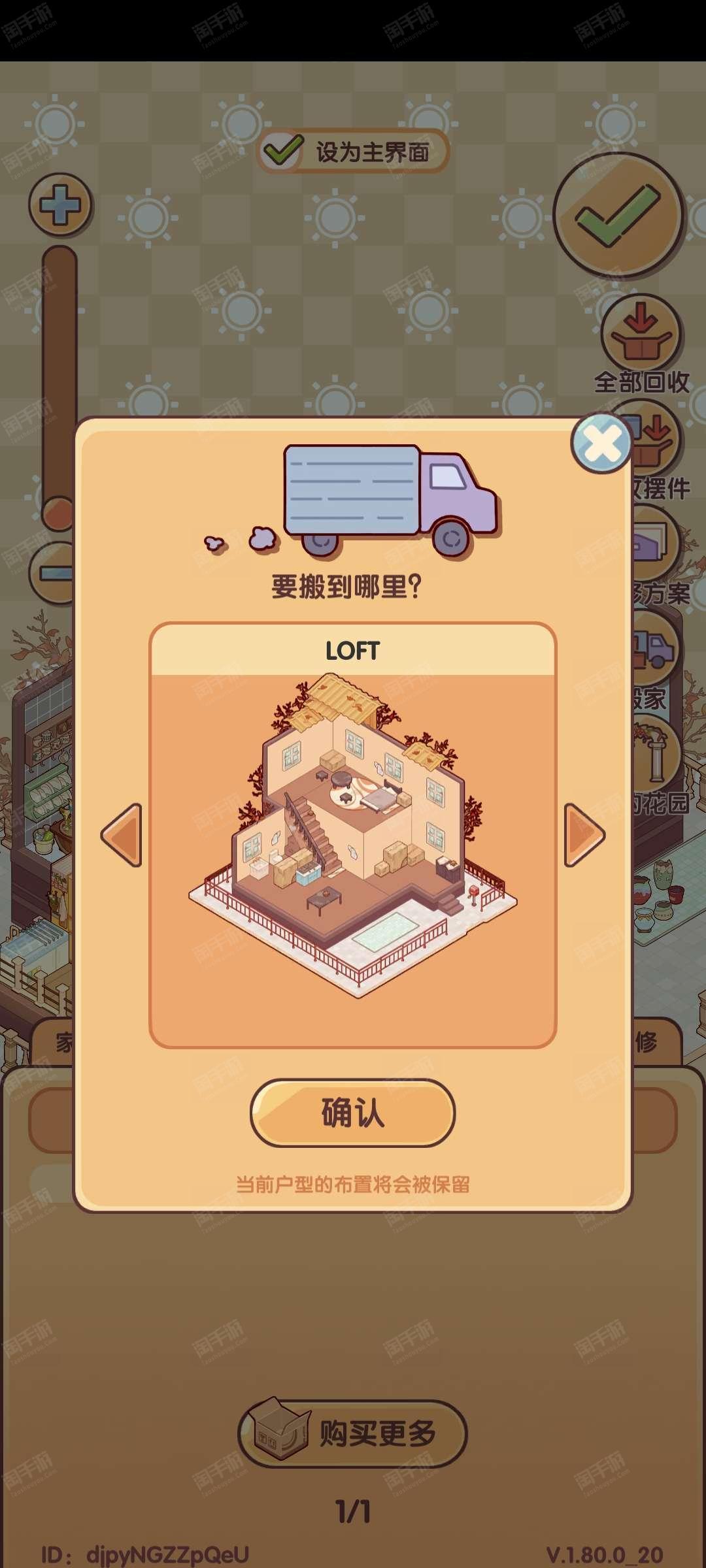Tap 全部回收 to recycle everything
This screenshot has width=706, height=1568.
point(641,346)
